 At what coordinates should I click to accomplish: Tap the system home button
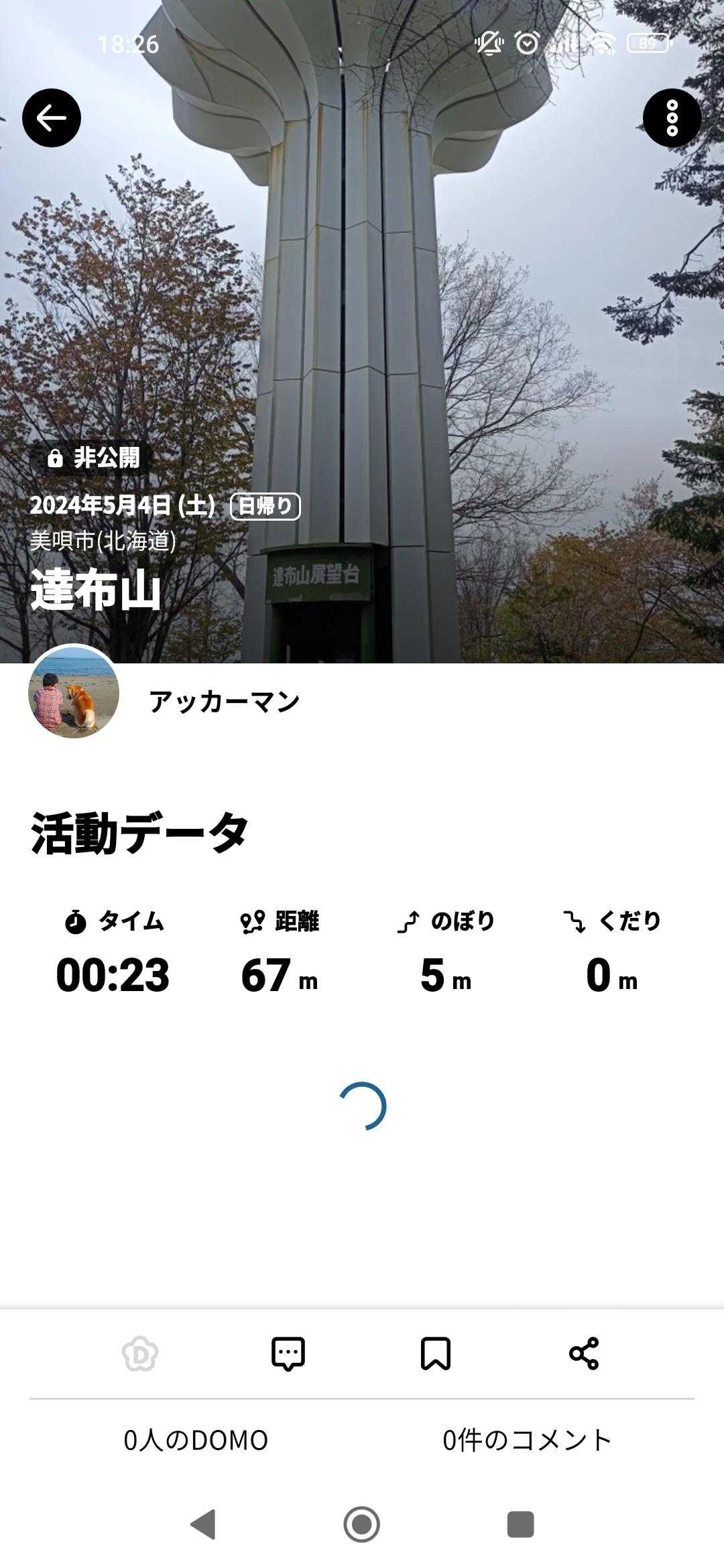(362, 1524)
